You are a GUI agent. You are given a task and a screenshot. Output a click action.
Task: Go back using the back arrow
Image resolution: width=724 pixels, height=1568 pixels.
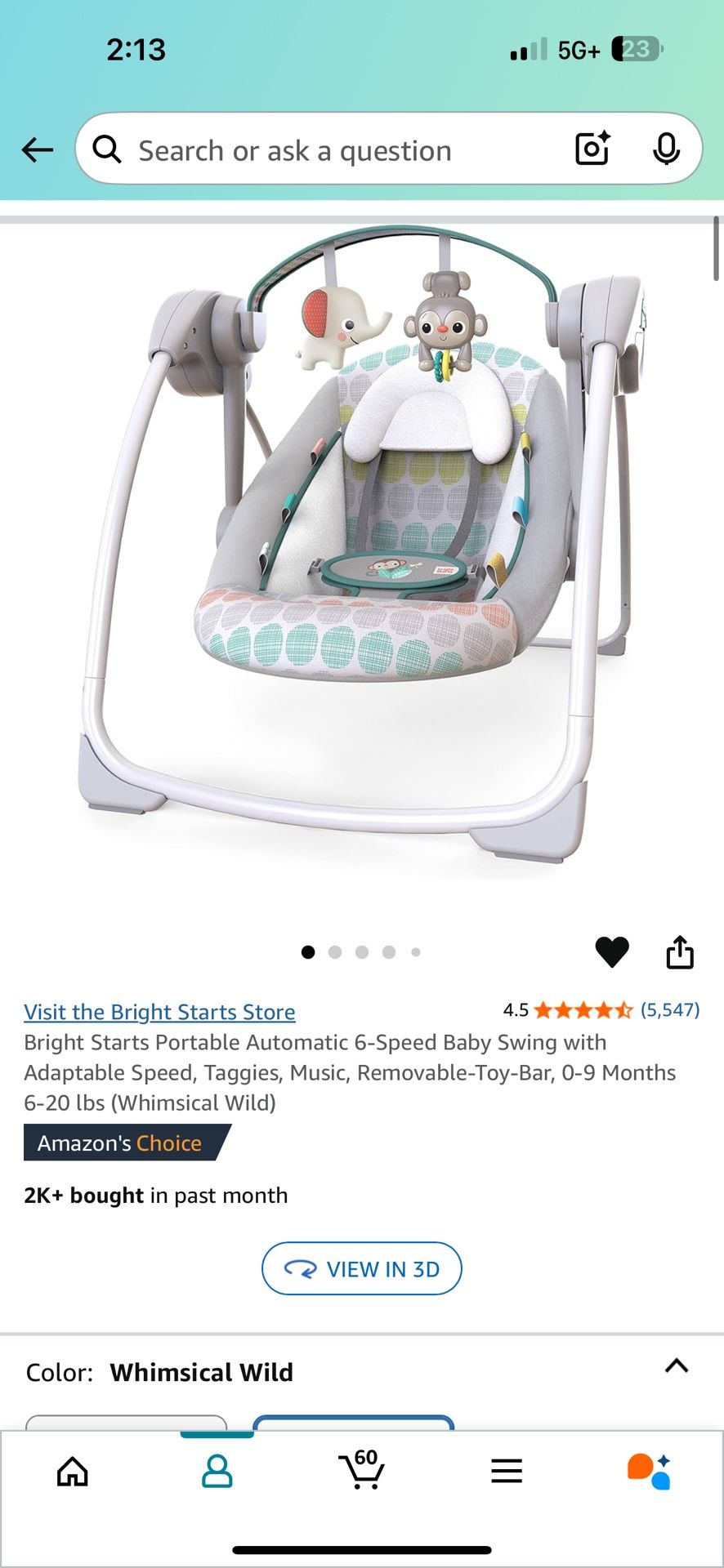pos(38,149)
